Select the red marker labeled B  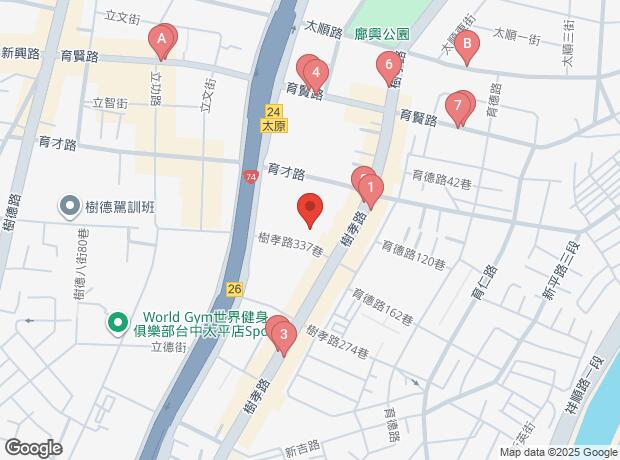pos(466,43)
